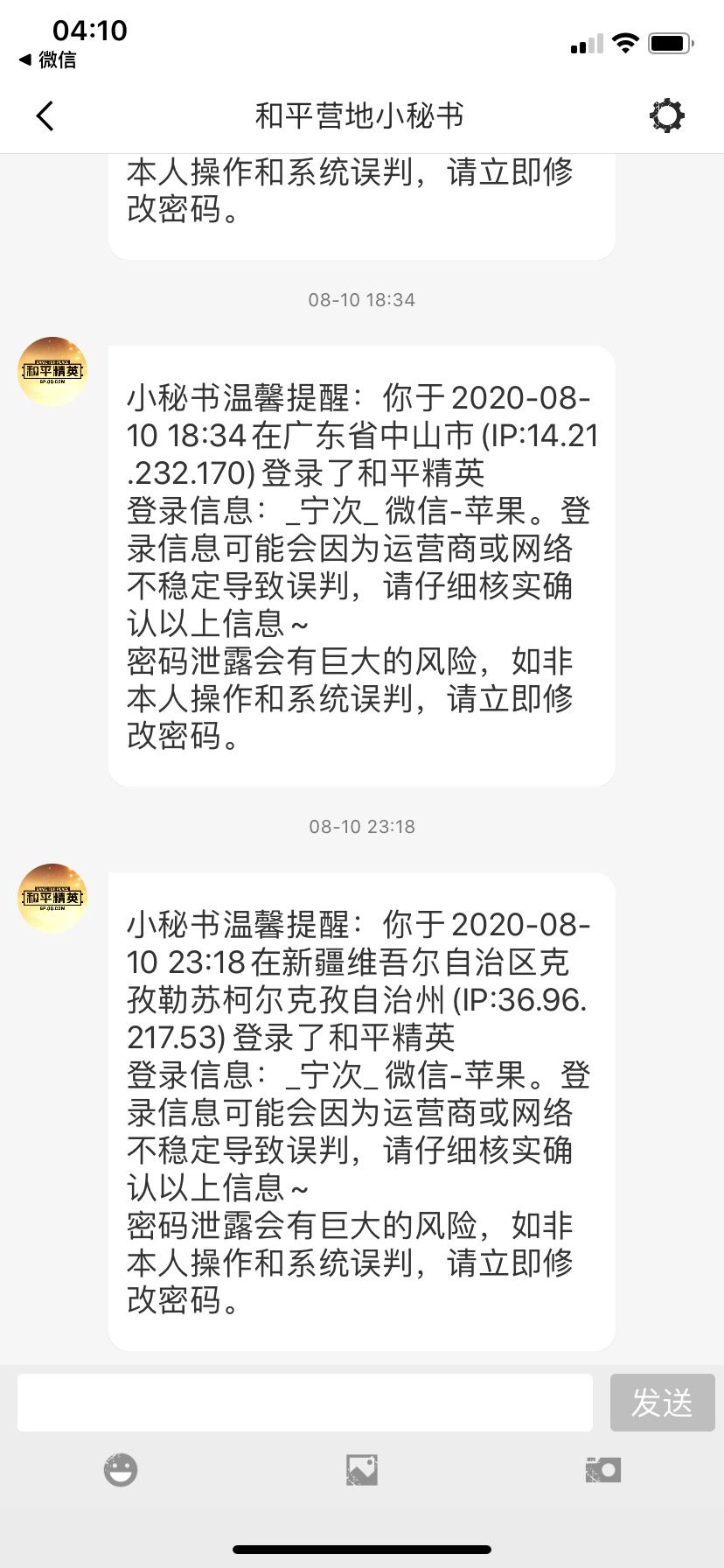Focus the message input field
This screenshot has height=1568, width=724.
304,1403
